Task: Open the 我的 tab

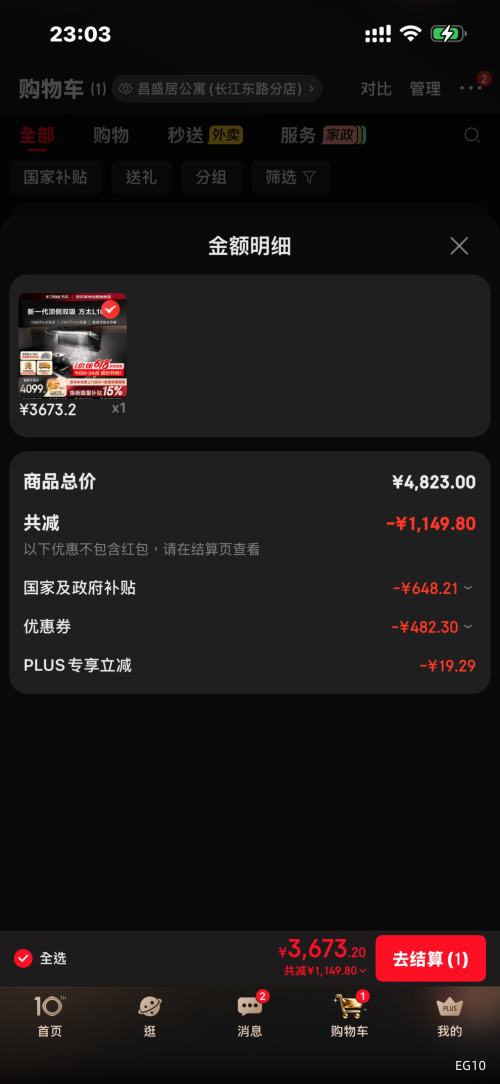Action: point(450,1016)
